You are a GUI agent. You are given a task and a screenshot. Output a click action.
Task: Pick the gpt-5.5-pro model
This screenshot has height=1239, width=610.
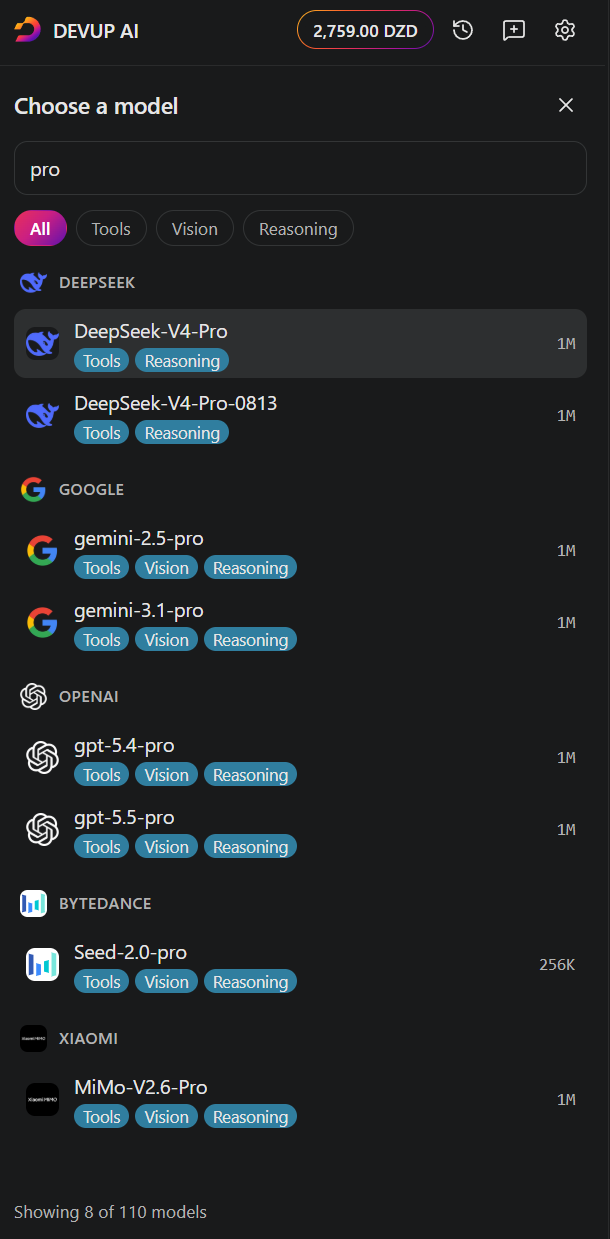(x=300, y=830)
